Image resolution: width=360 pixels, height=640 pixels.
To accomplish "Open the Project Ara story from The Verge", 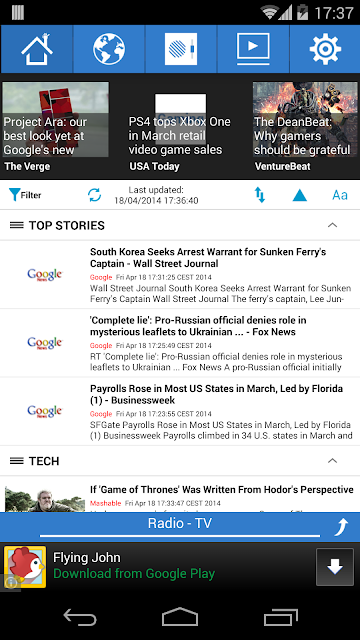I will pos(56,127).
